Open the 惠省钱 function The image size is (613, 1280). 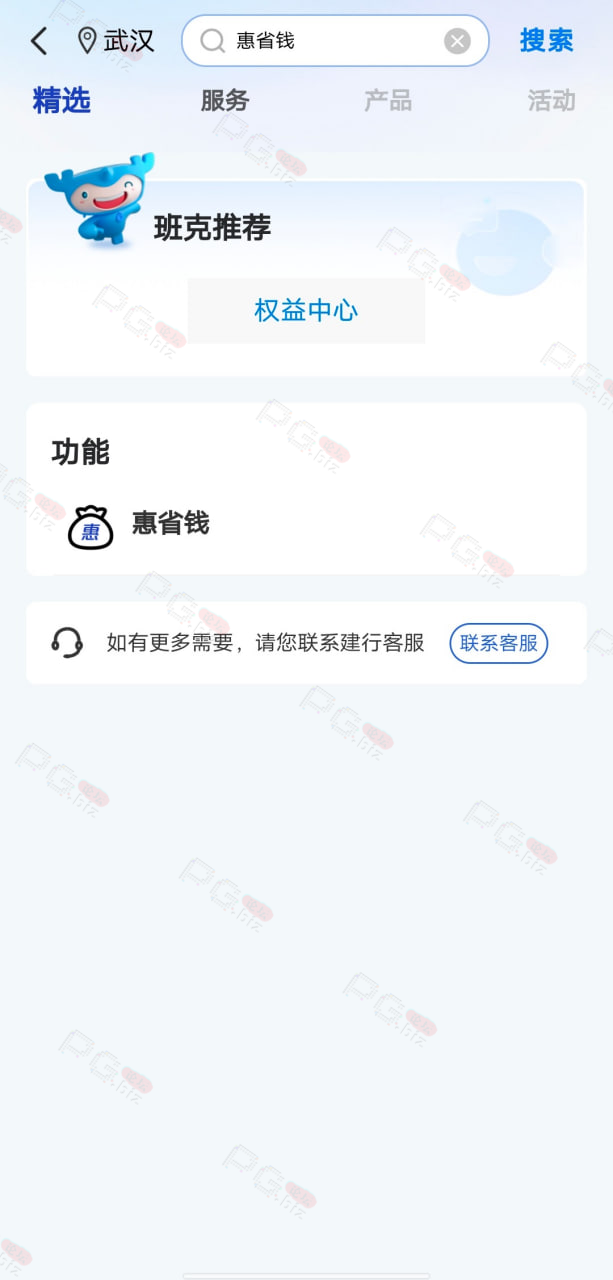click(x=139, y=525)
